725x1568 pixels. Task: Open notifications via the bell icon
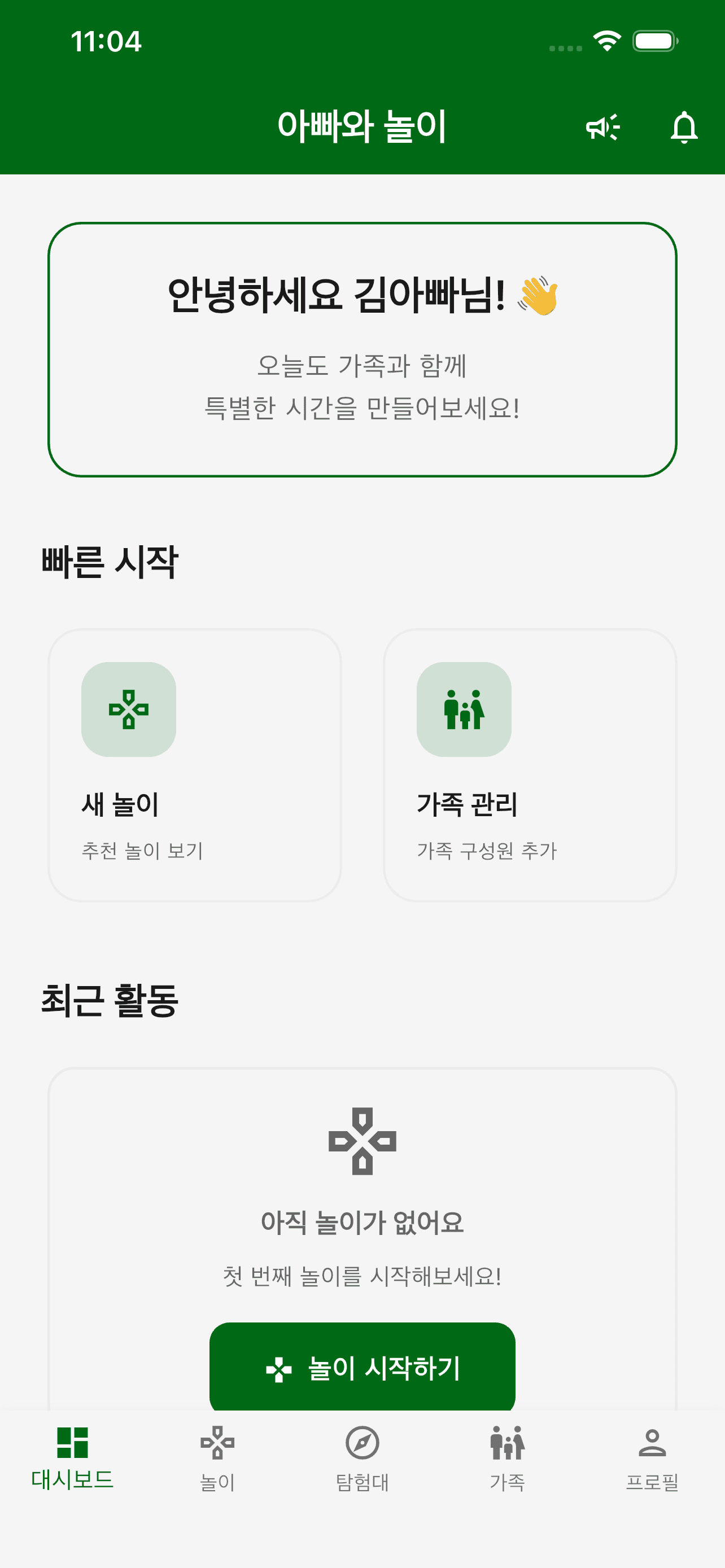pyautogui.click(x=684, y=128)
